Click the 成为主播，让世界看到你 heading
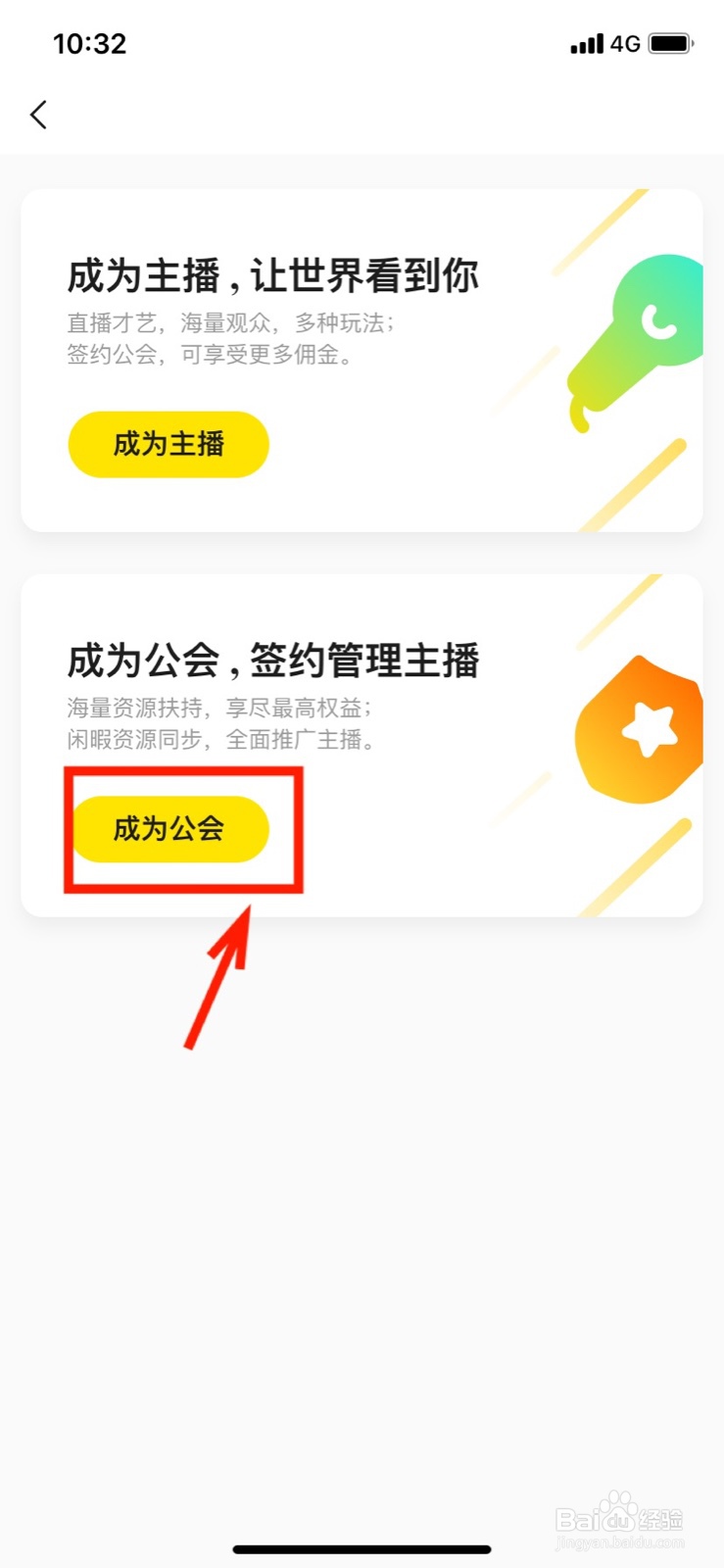Screen dimensions: 724x1568 (272, 275)
